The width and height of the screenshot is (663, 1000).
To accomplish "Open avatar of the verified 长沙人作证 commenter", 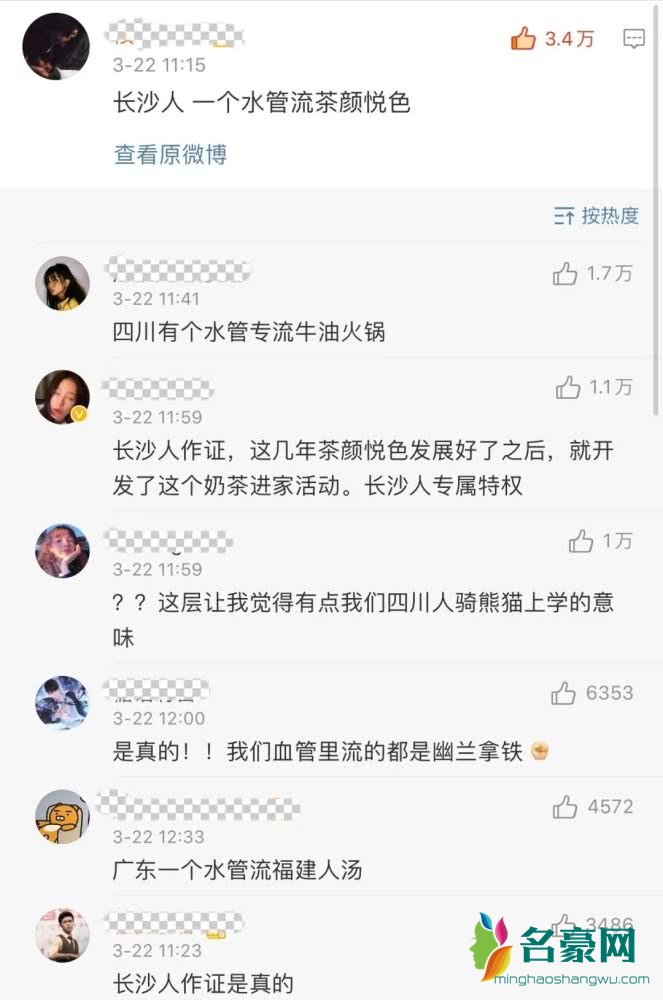I will pyautogui.click(x=62, y=397).
